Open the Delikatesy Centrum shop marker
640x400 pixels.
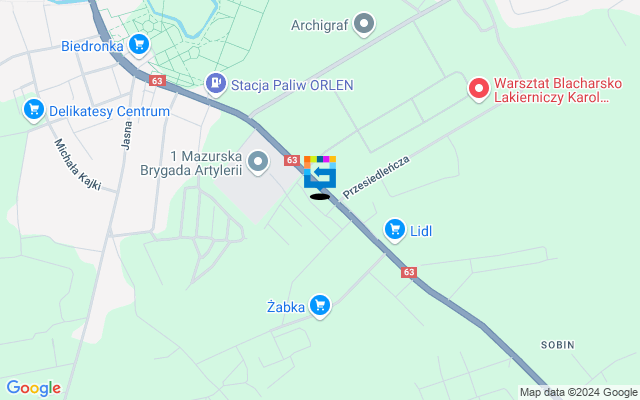pyautogui.click(x=34, y=110)
